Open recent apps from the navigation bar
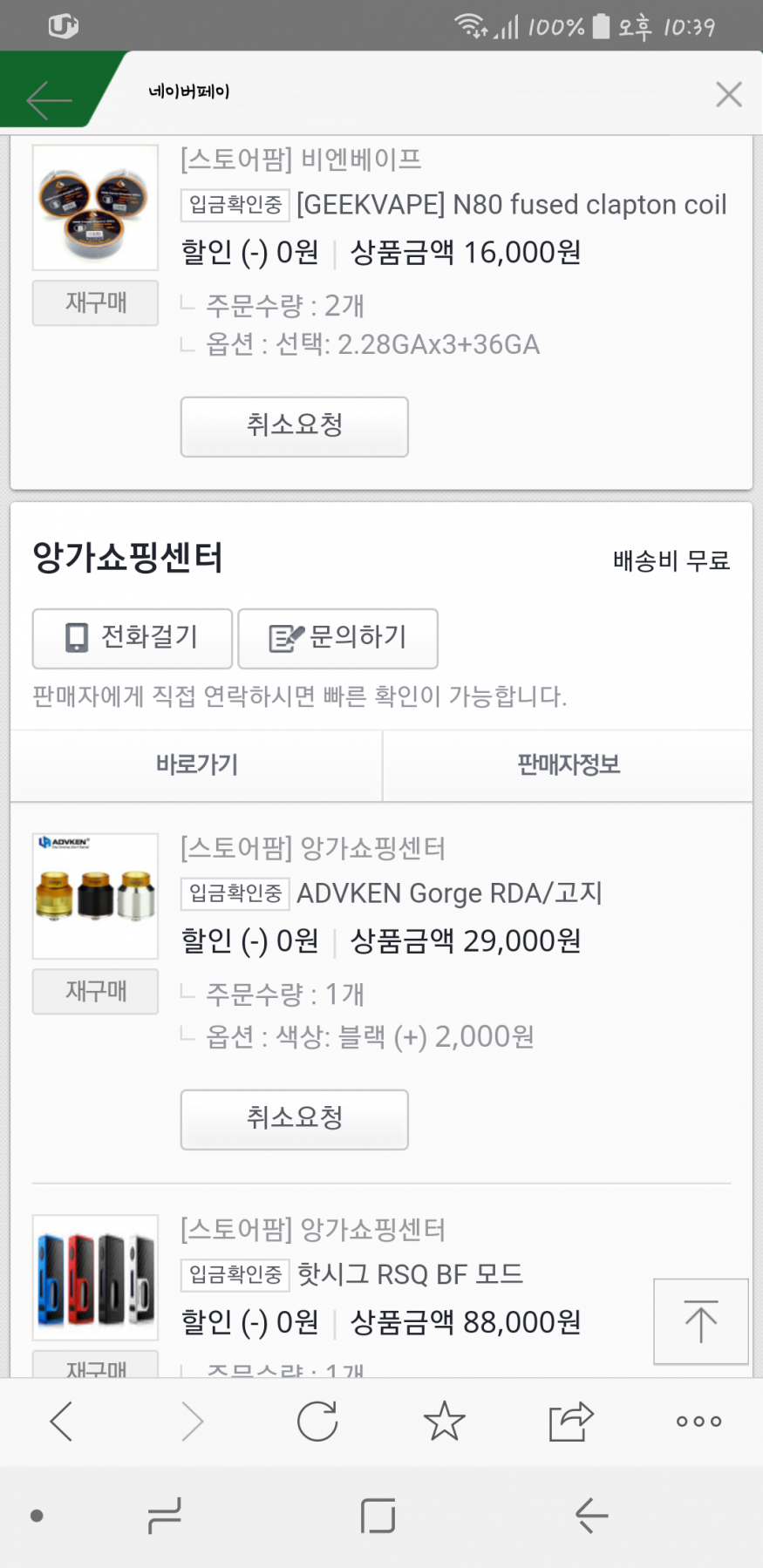Image resolution: width=763 pixels, height=1568 pixels. click(x=164, y=1516)
